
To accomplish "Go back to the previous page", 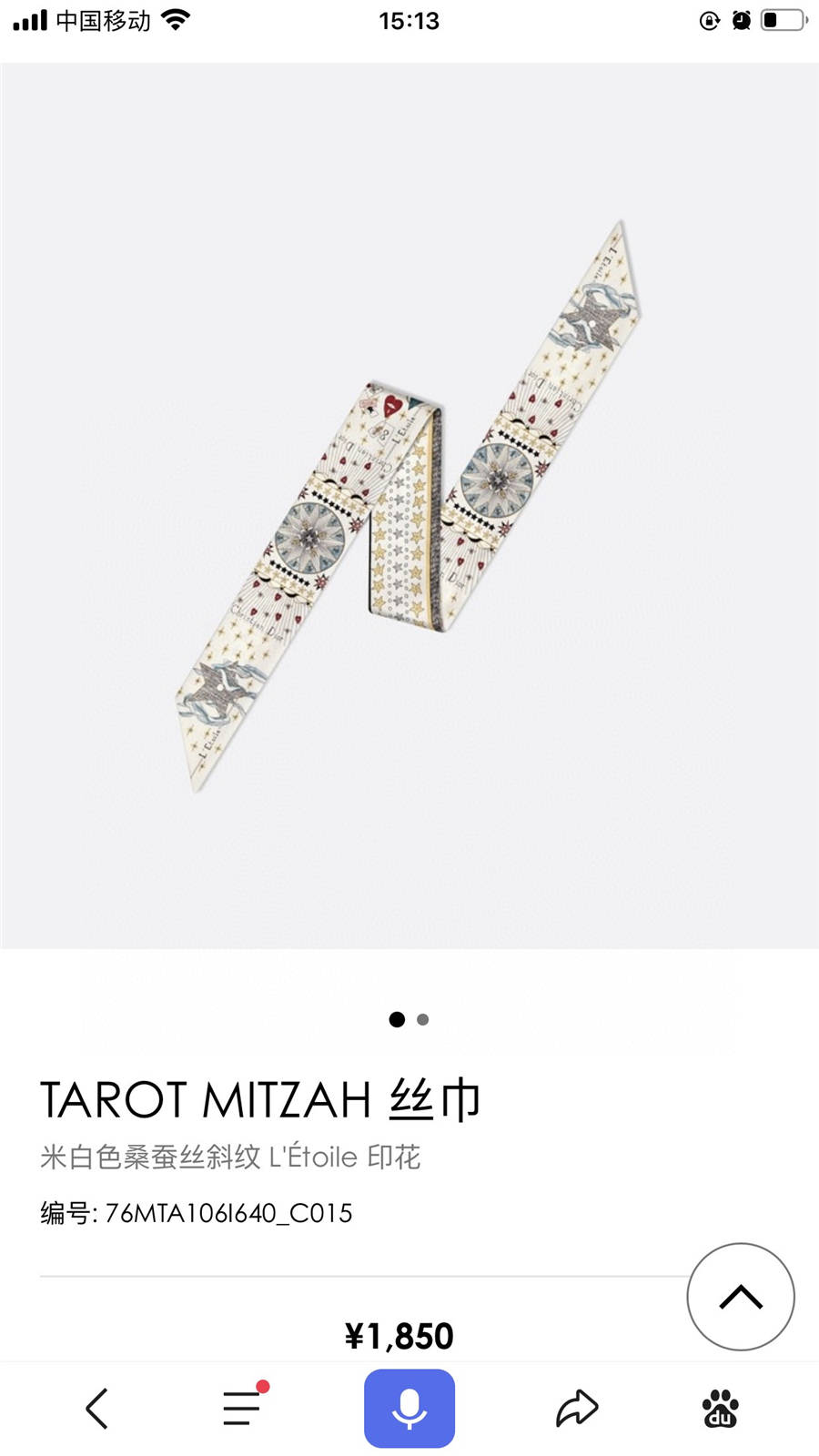I will (97, 1409).
